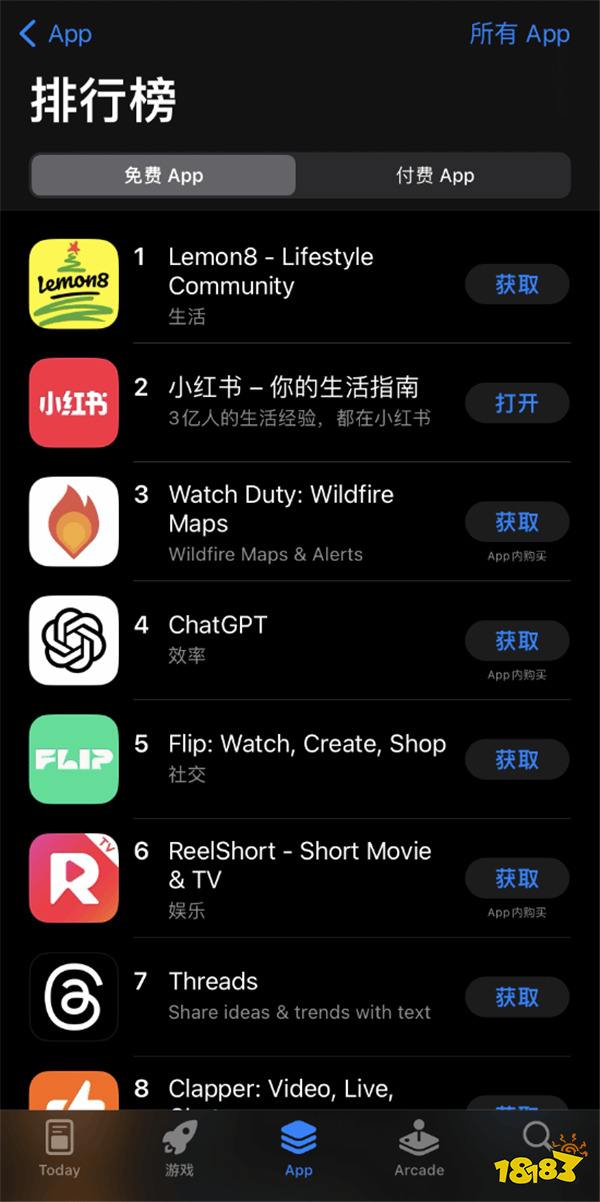
Task: Install Flip: Watch, Create, Shop
Action: pyautogui.click(x=517, y=760)
